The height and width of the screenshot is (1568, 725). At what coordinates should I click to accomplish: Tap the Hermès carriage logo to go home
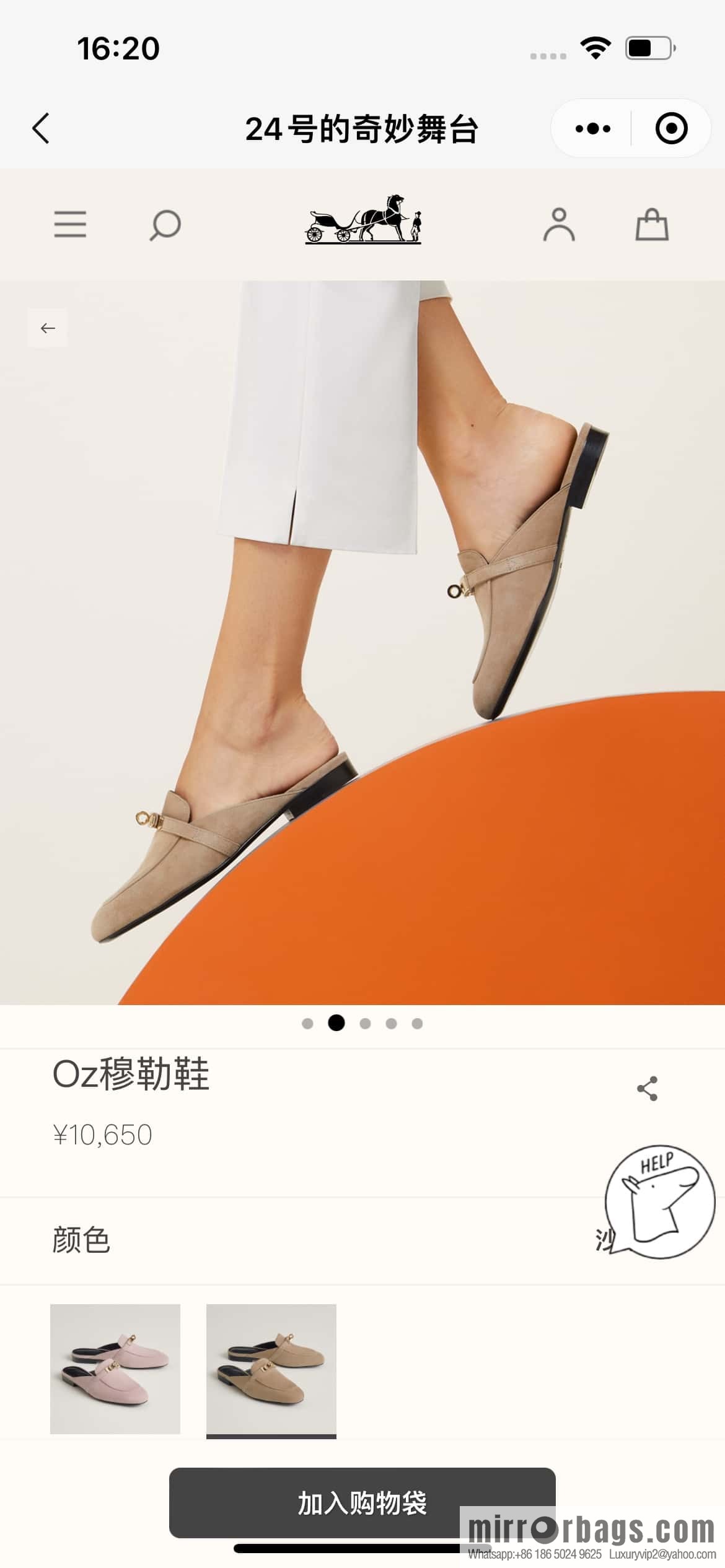click(x=363, y=219)
